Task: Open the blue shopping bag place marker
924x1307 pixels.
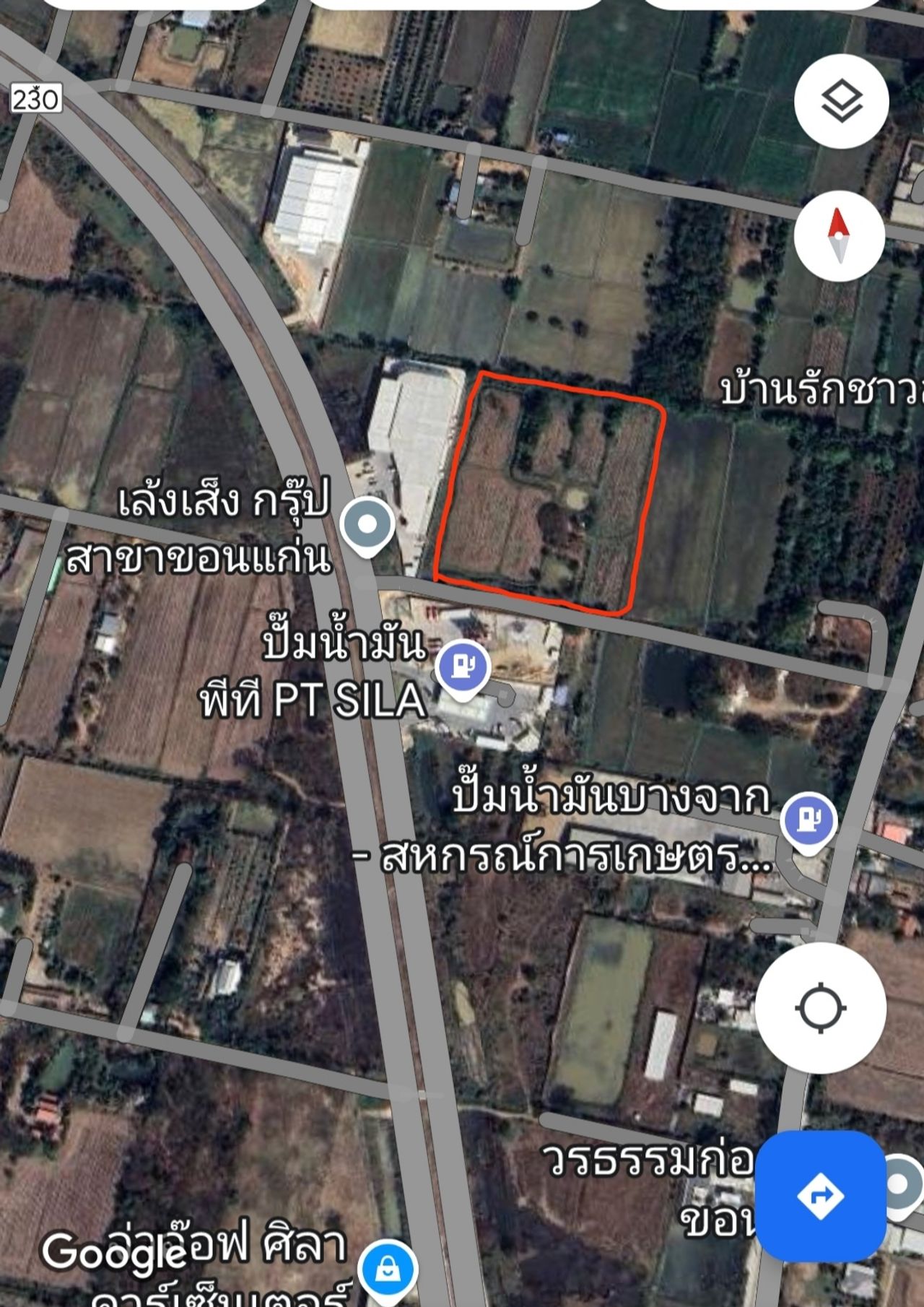Action: point(388,1269)
